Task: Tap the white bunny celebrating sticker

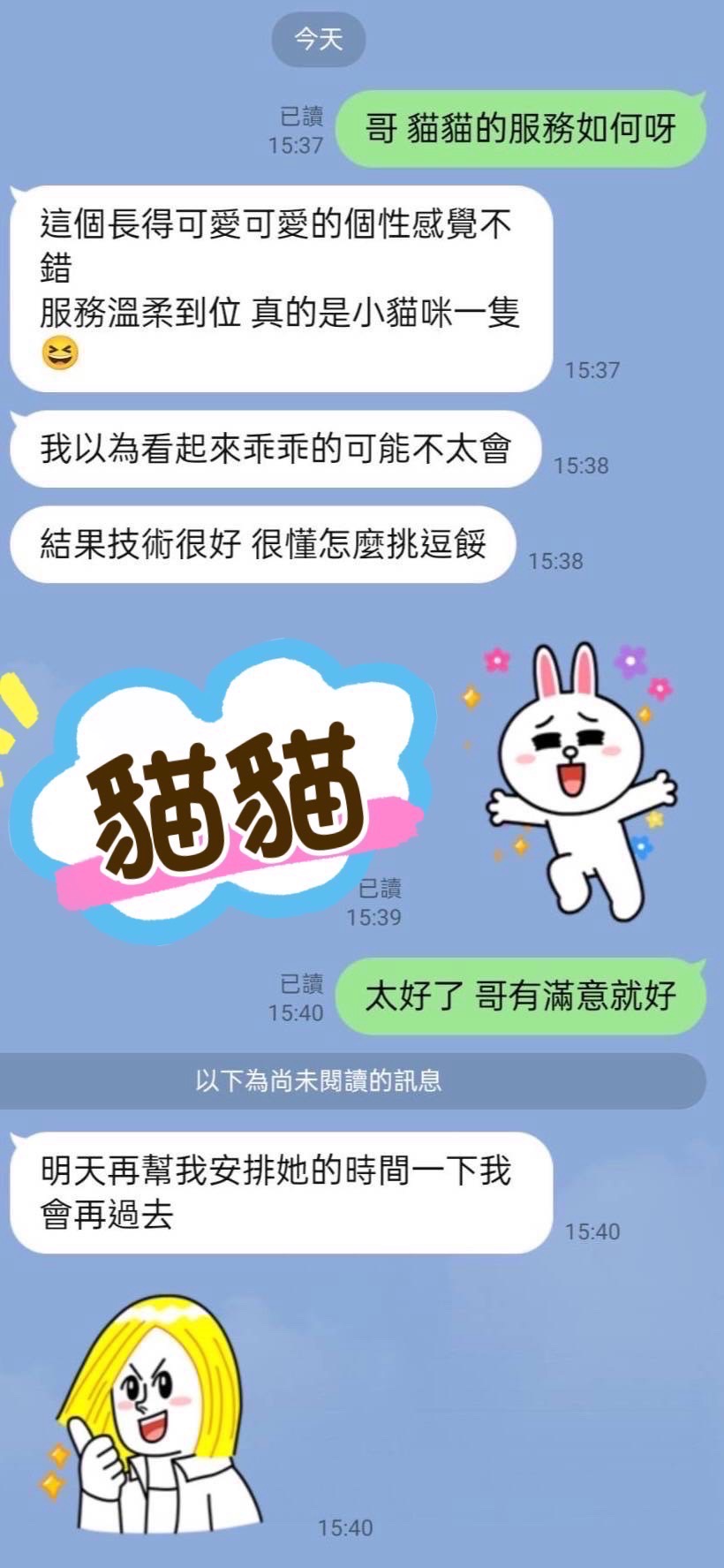Action: [580, 779]
